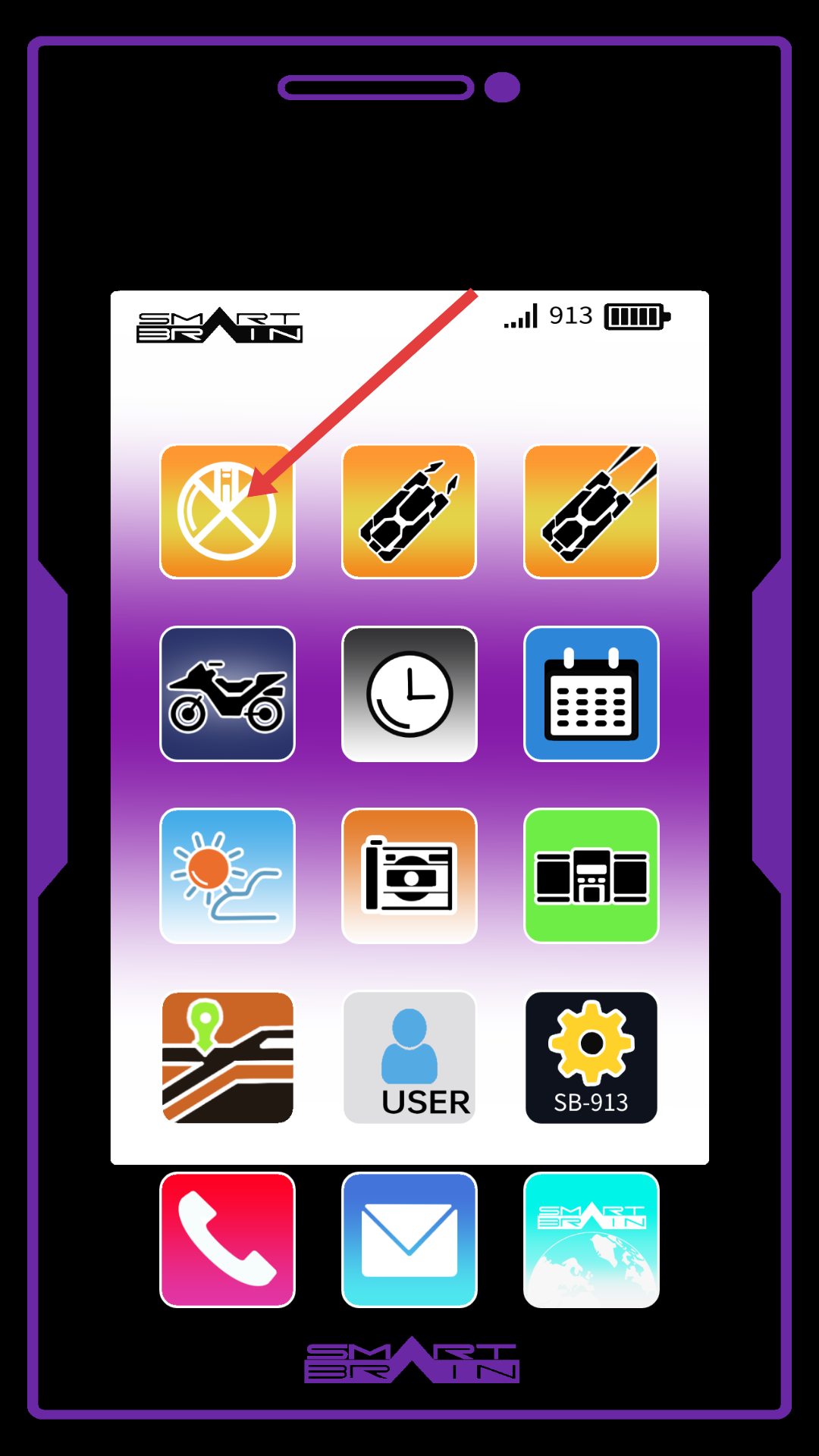
Task: Launch the Smart Brain globe browser
Action: tap(591, 1240)
